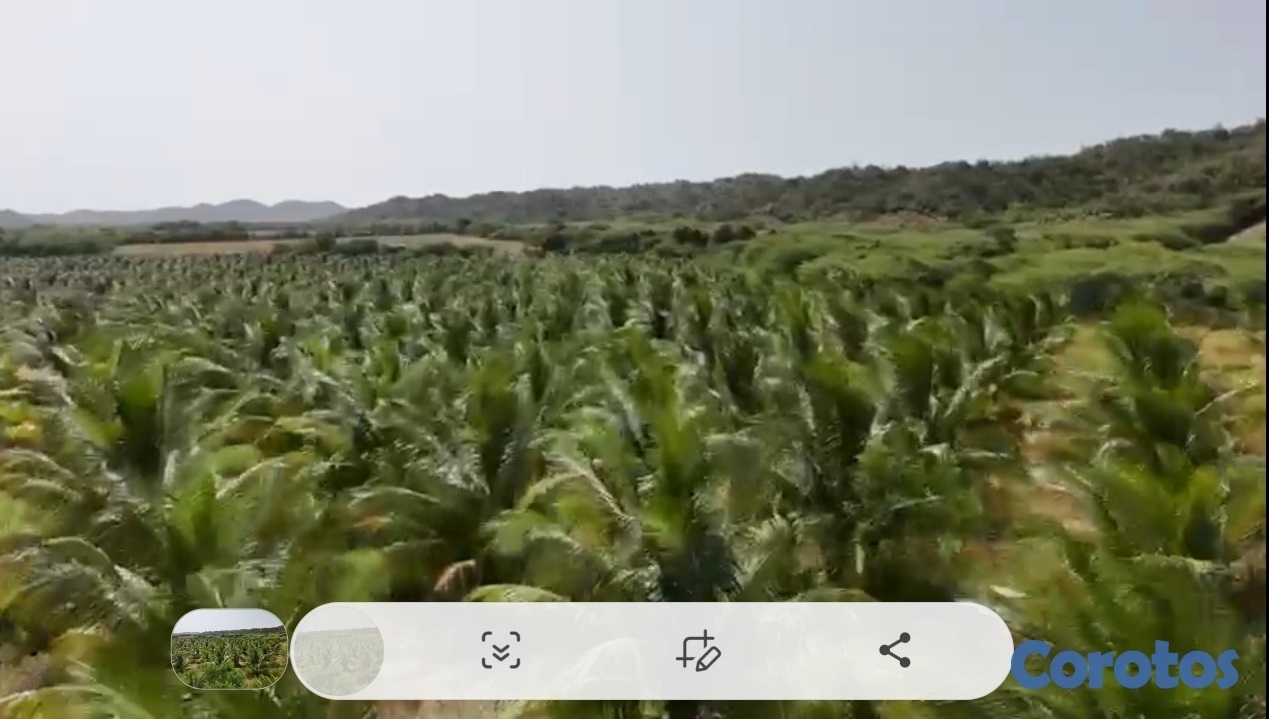1269x719 pixels.
Task: Open the captured screenshot thumbnail preview
Action: (x=229, y=650)
